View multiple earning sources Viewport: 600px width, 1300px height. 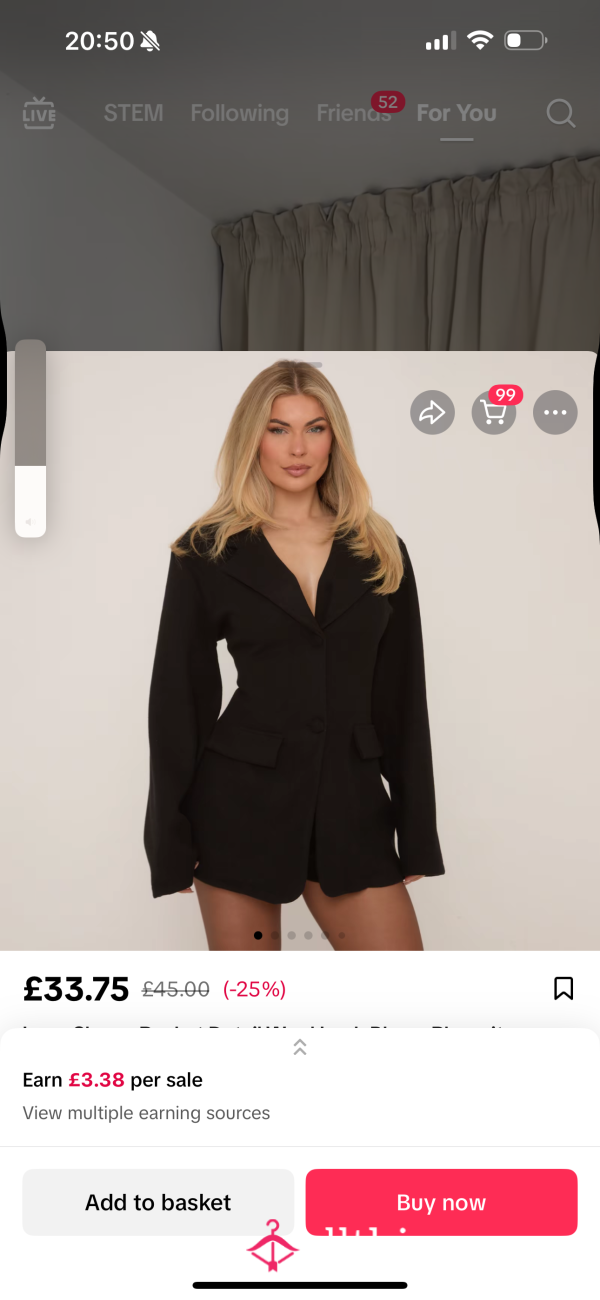(x=146, y=1113)
